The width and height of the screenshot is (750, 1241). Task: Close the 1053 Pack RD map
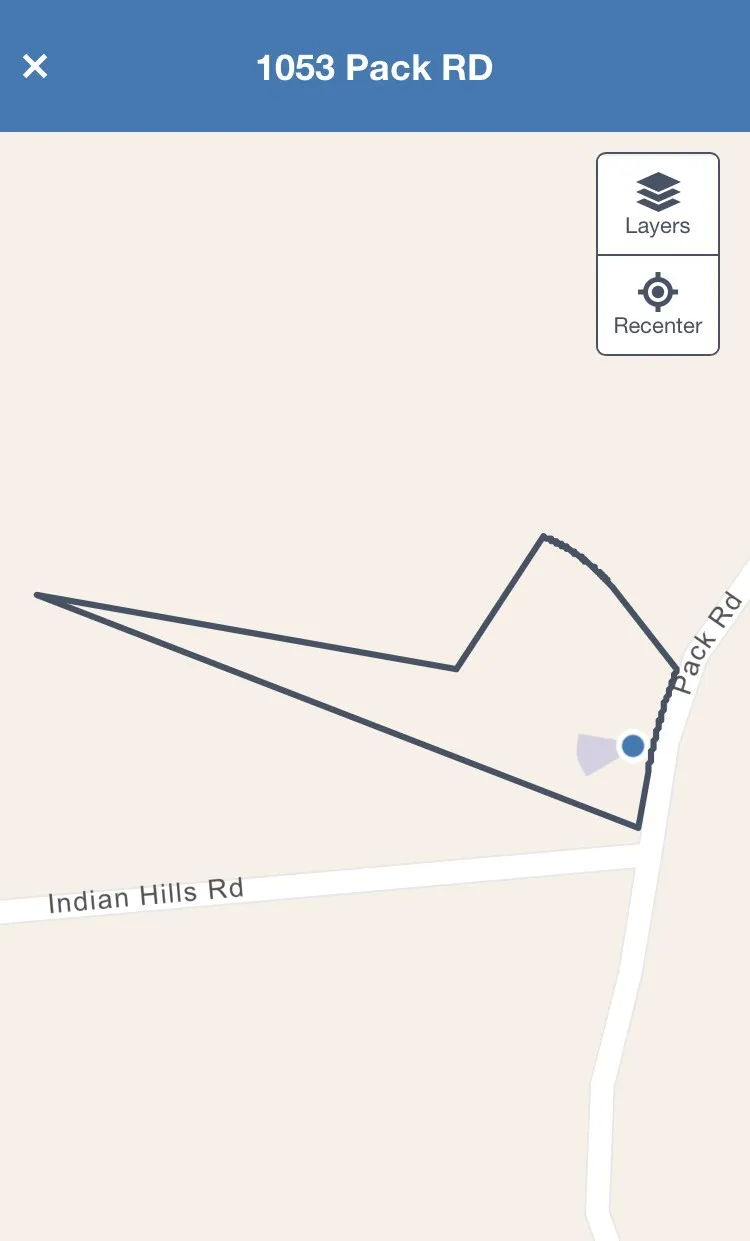(35, 67)
